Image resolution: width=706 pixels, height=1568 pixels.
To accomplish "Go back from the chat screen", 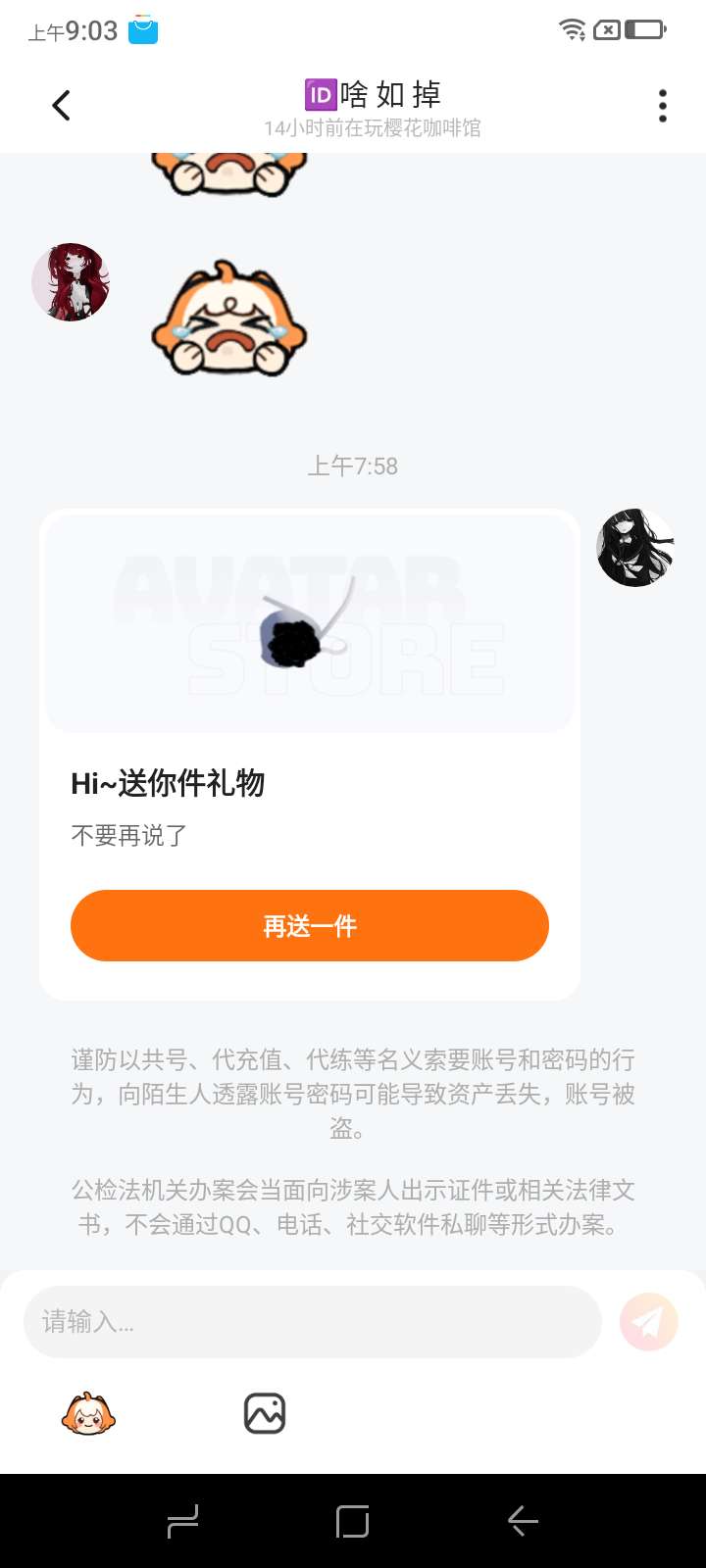I will tap(61, 106).
